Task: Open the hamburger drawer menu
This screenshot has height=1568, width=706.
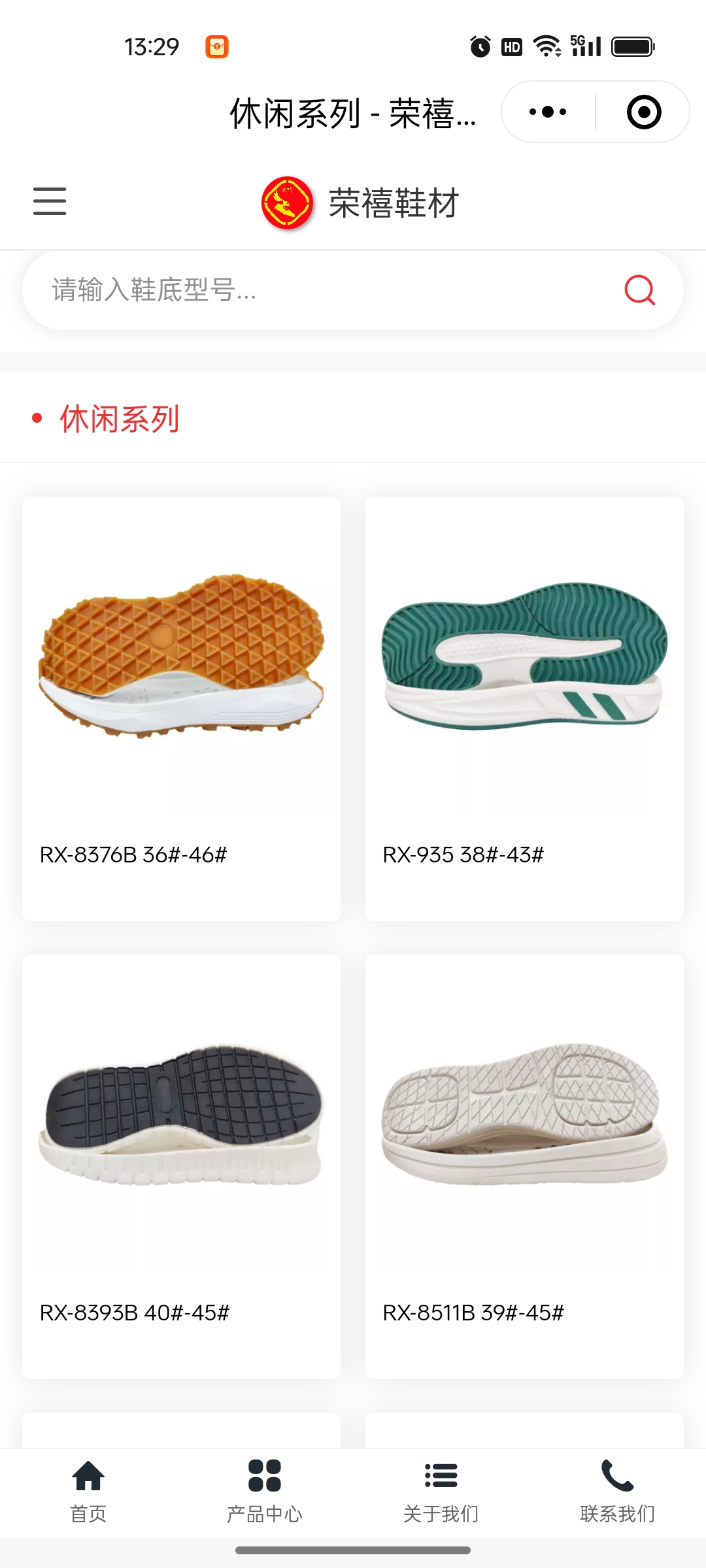Action: coord(50,201)
